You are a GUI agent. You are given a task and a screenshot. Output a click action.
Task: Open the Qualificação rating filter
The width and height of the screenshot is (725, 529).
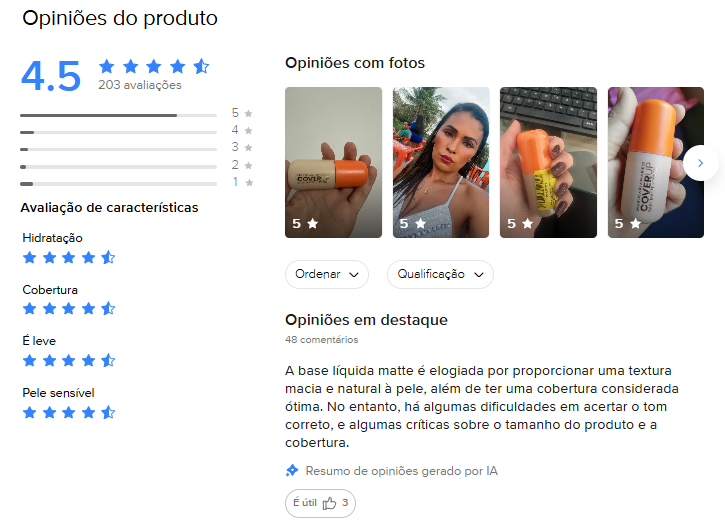tap(440, 274)
